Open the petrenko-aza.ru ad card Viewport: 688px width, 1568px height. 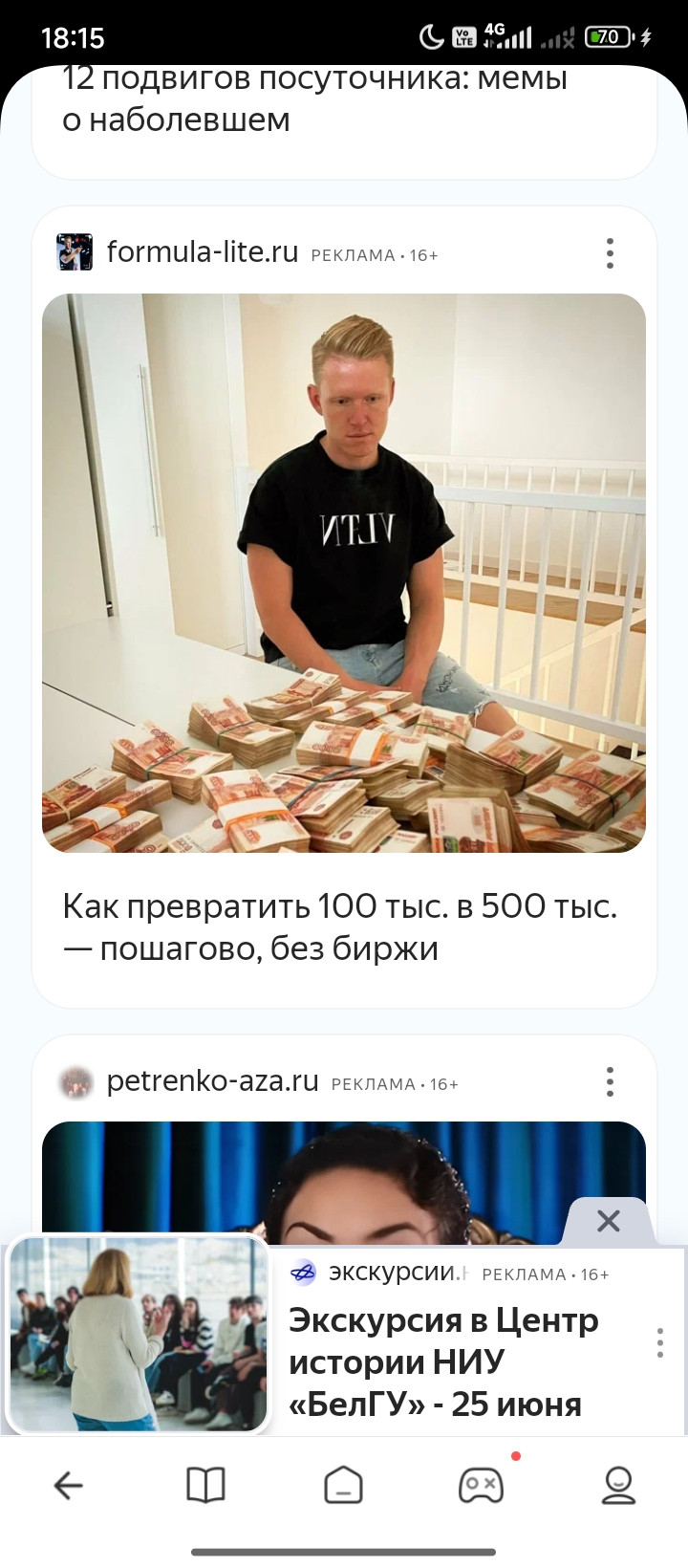point(344,1138)
